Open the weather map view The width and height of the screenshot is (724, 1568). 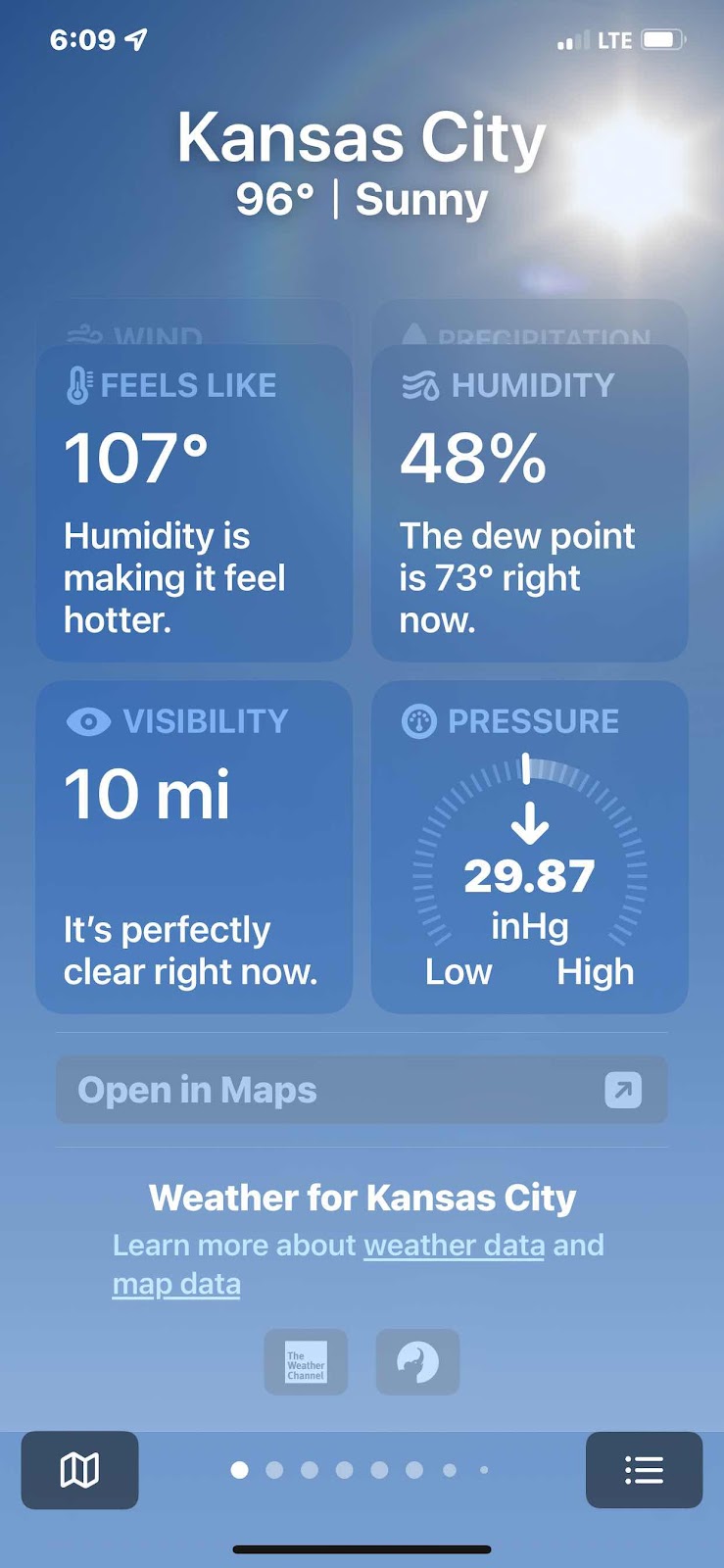click(x=79, y=1469)
